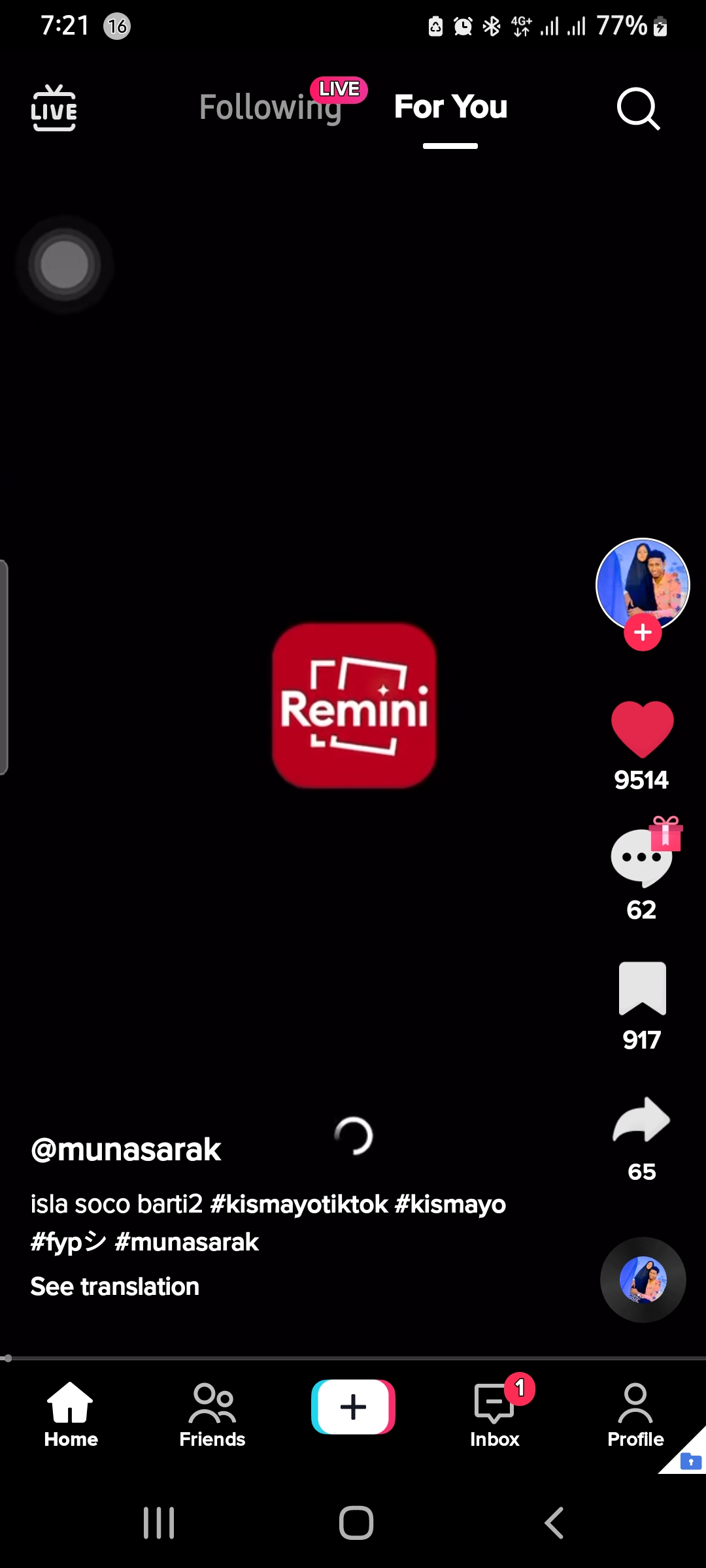Bookmark this video to favorites
This screenshot has width=706, height=1568.
(x=642, y=988)
